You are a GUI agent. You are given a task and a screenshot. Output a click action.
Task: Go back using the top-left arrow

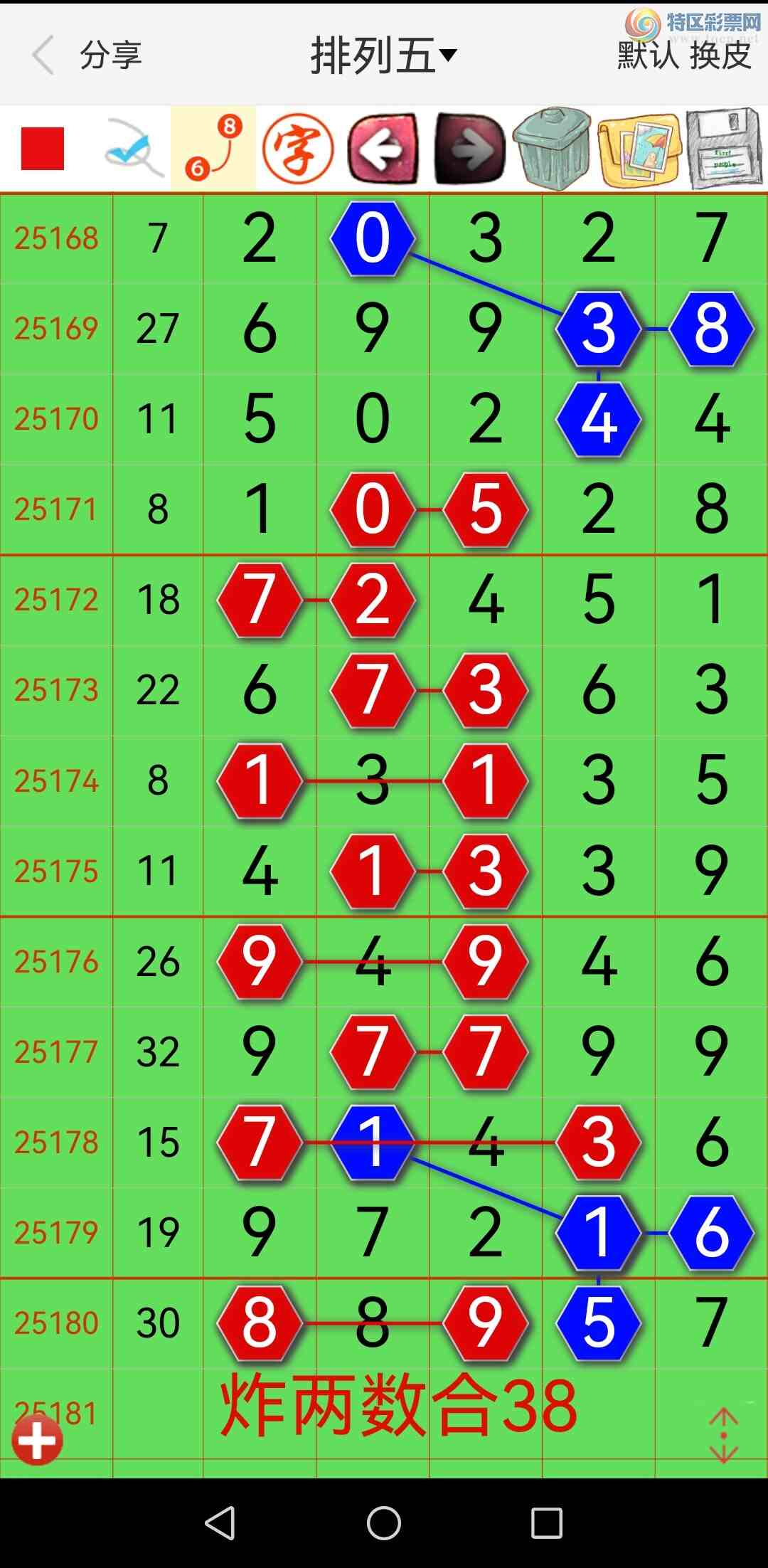tap(44, 55)
